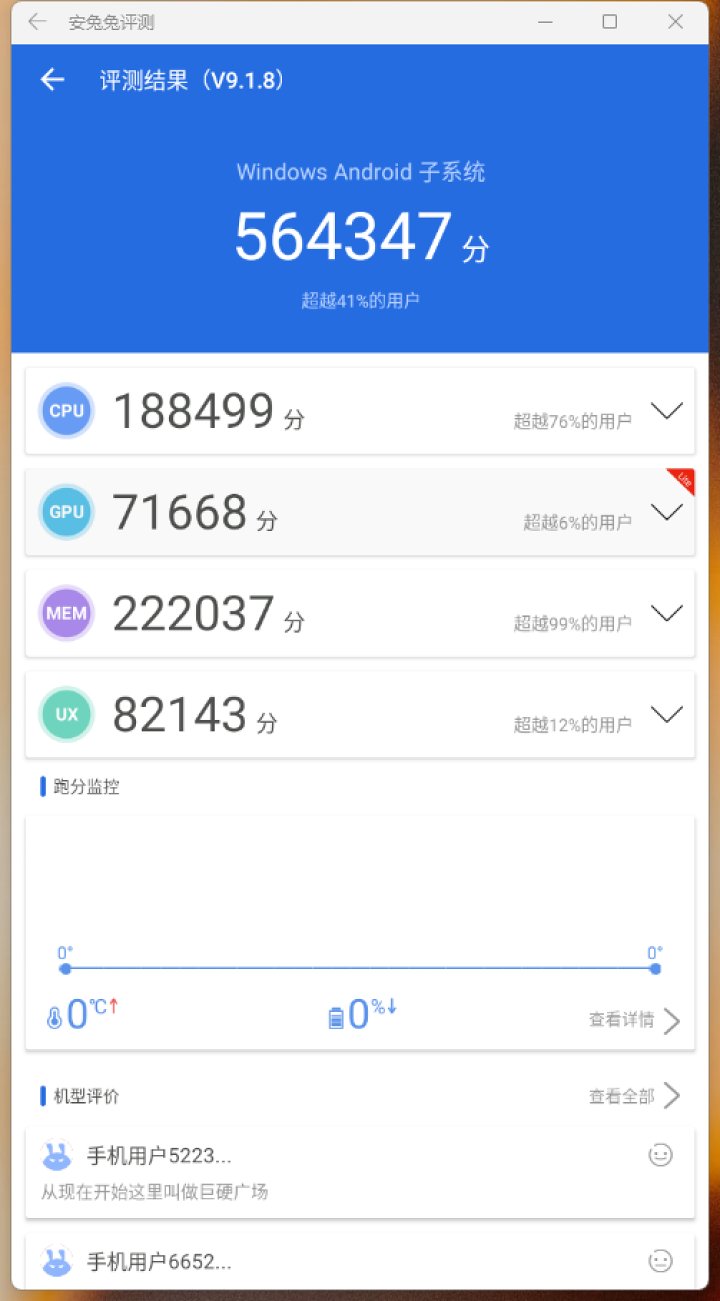Expand the GPU score details
This screenshot has width=720, height=1301.
667,512
